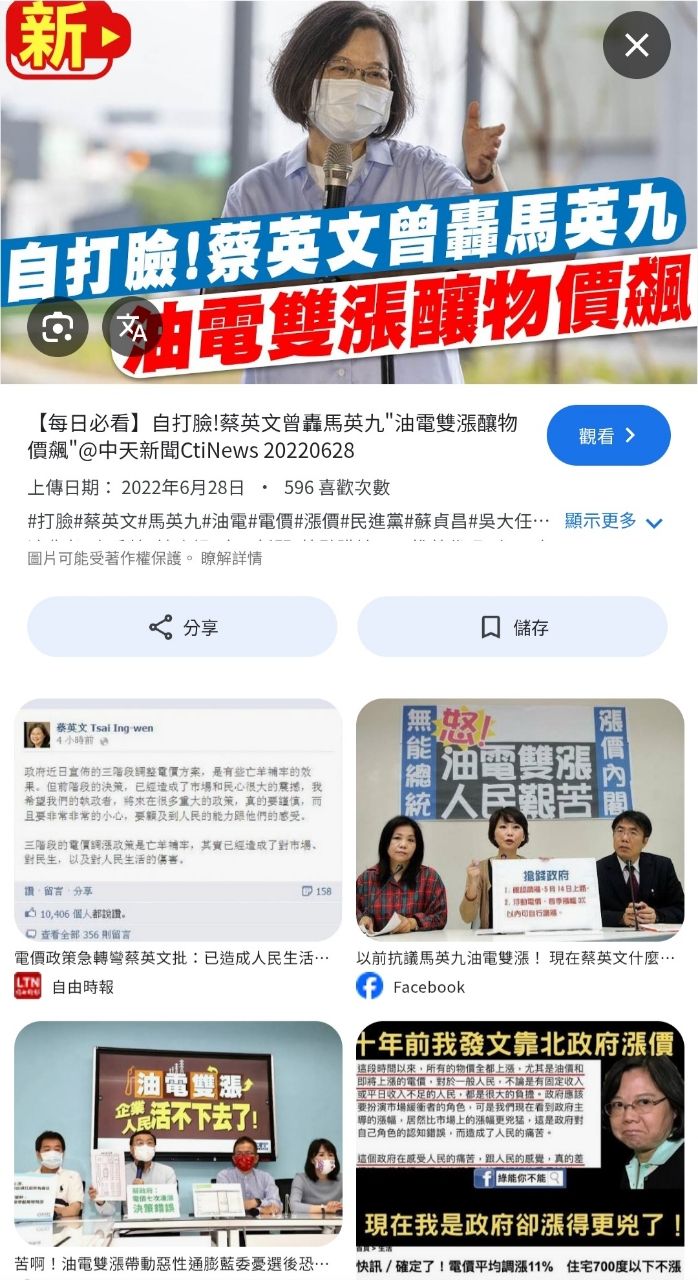Open the result titled 快訊／確定了！電價平均調漲11%

520,1140
